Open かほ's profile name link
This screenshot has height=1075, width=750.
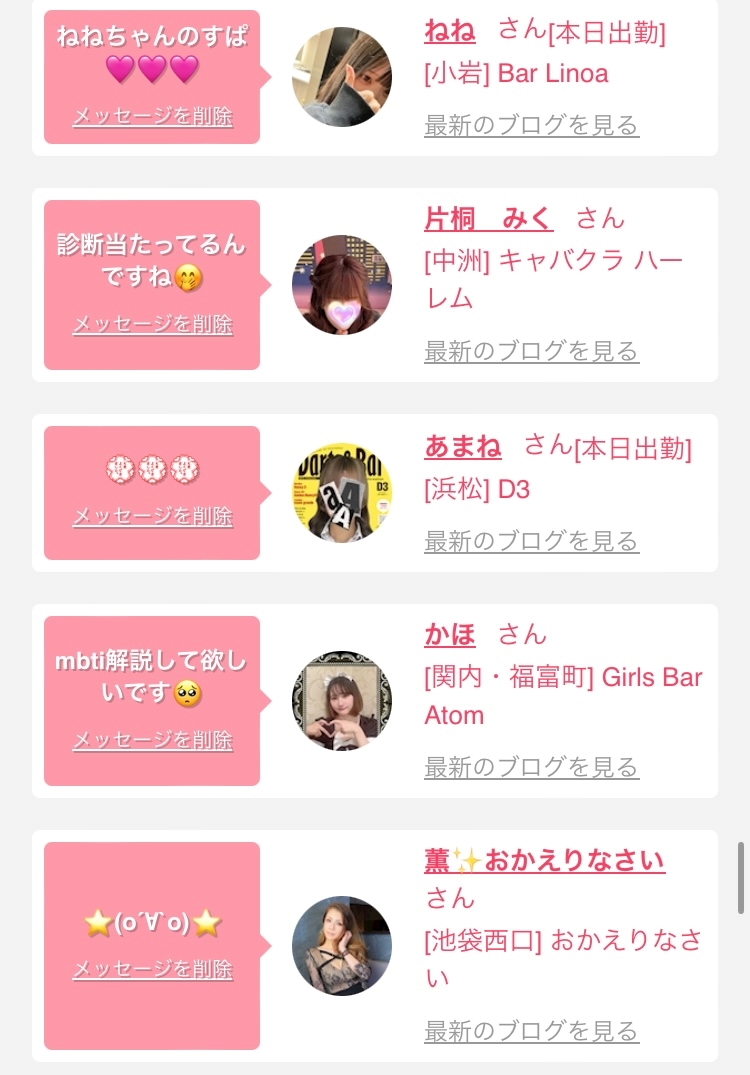pos(450,635)
